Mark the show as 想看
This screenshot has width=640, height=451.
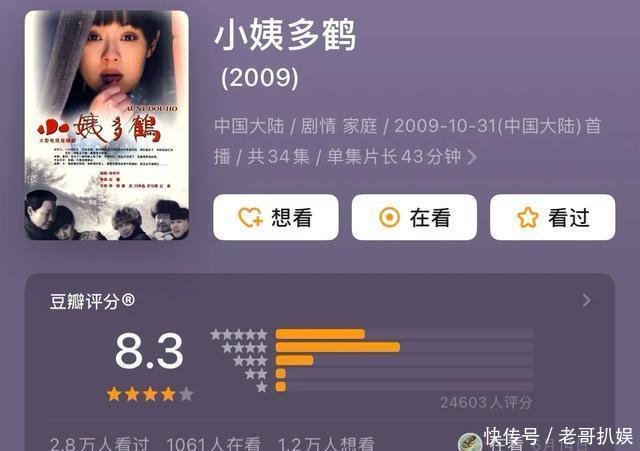(275, 217)
